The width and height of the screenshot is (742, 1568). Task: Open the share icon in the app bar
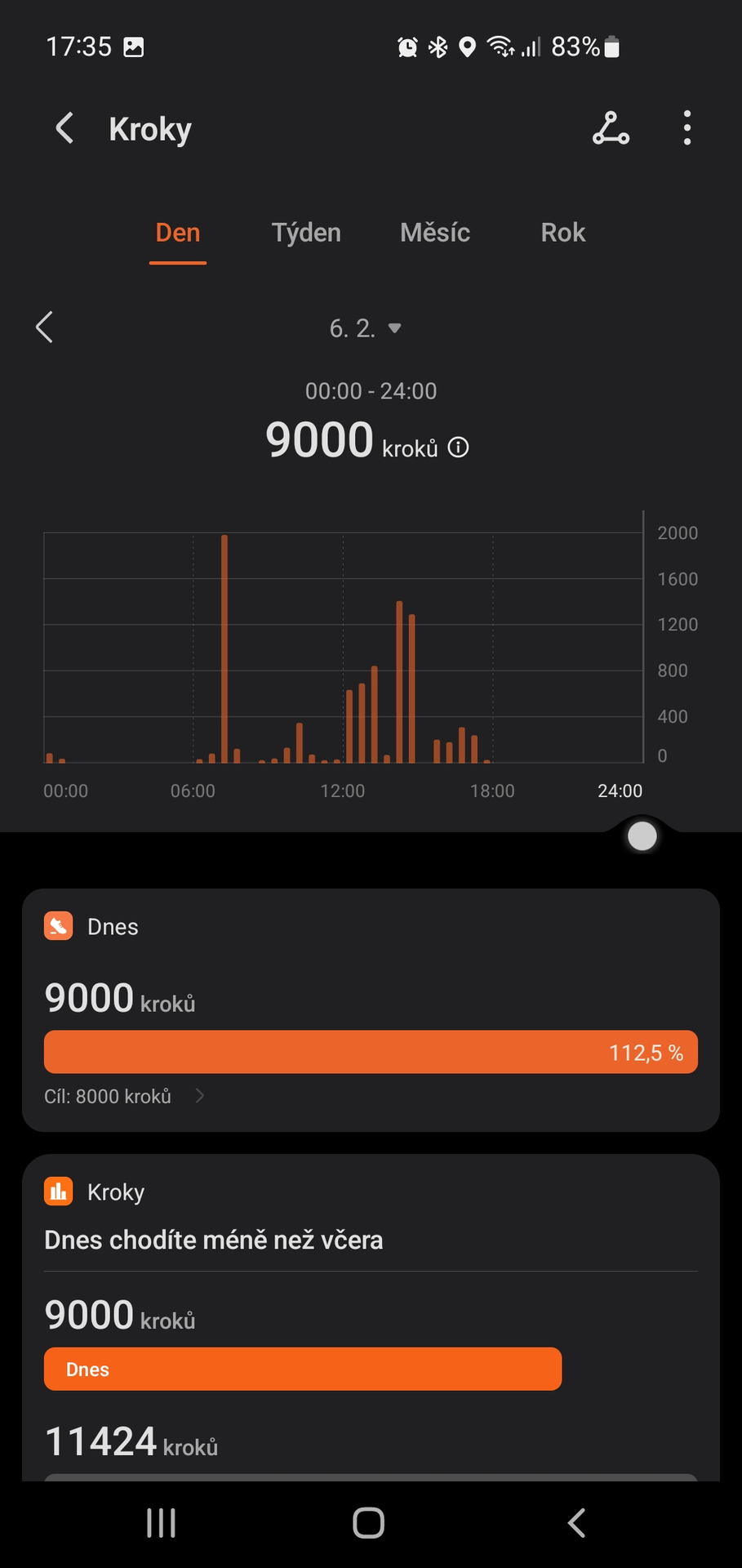(611, 128)
